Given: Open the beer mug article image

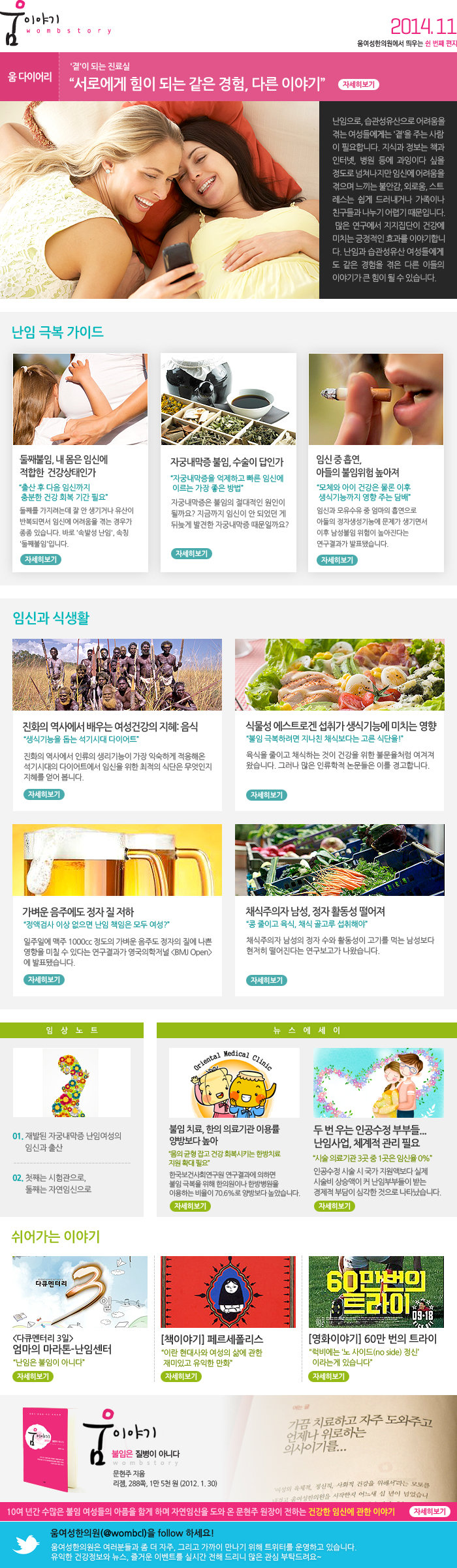Looking at the screenshot, I should tap(117, 859).
